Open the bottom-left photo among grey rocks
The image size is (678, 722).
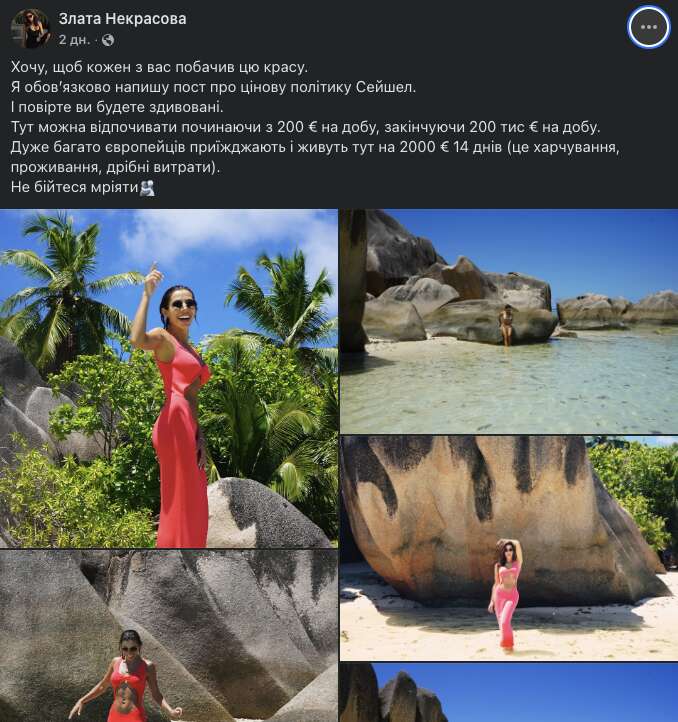(x=168, y=636)
